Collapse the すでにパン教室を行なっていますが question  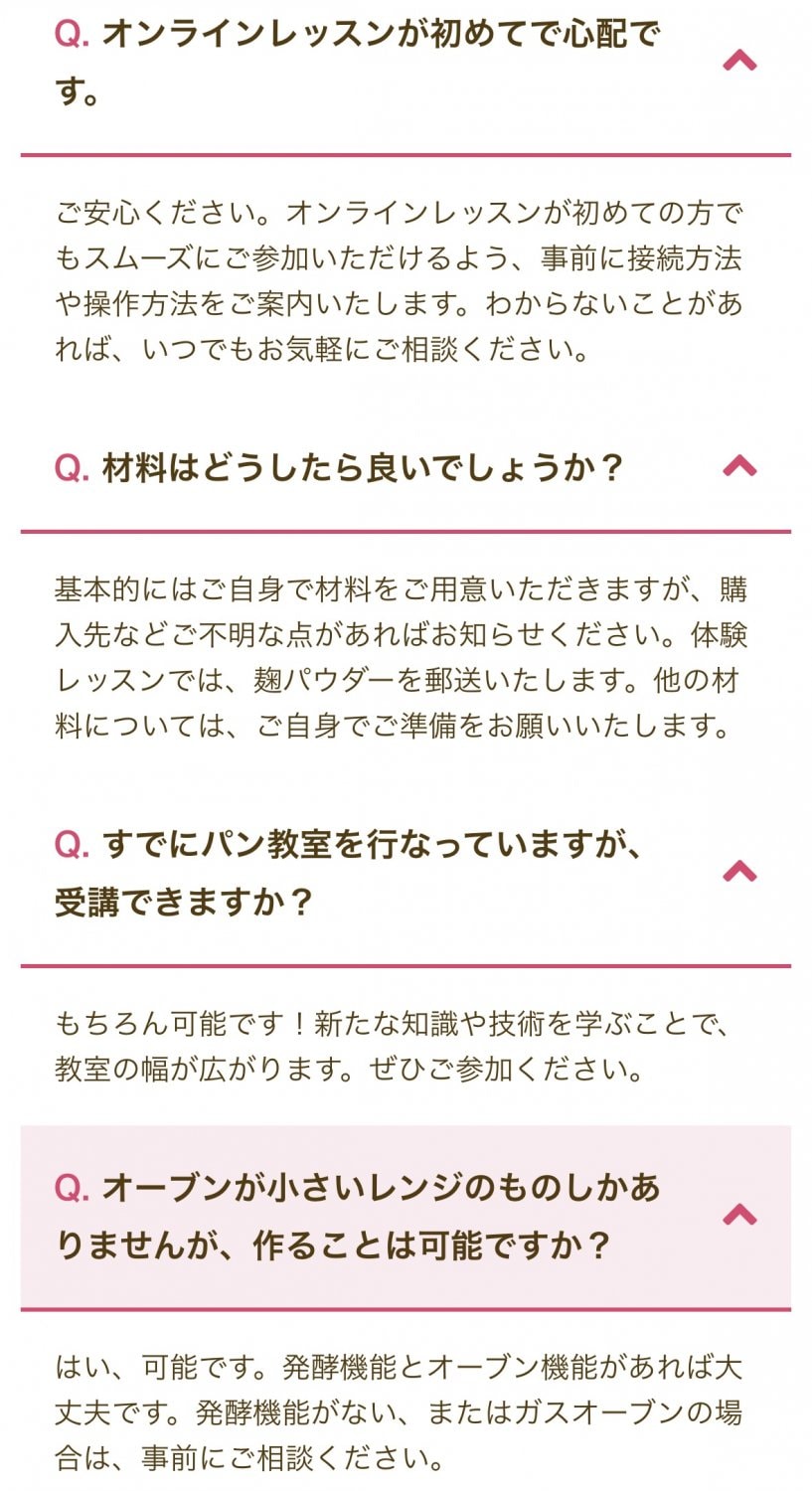point(739,873)
